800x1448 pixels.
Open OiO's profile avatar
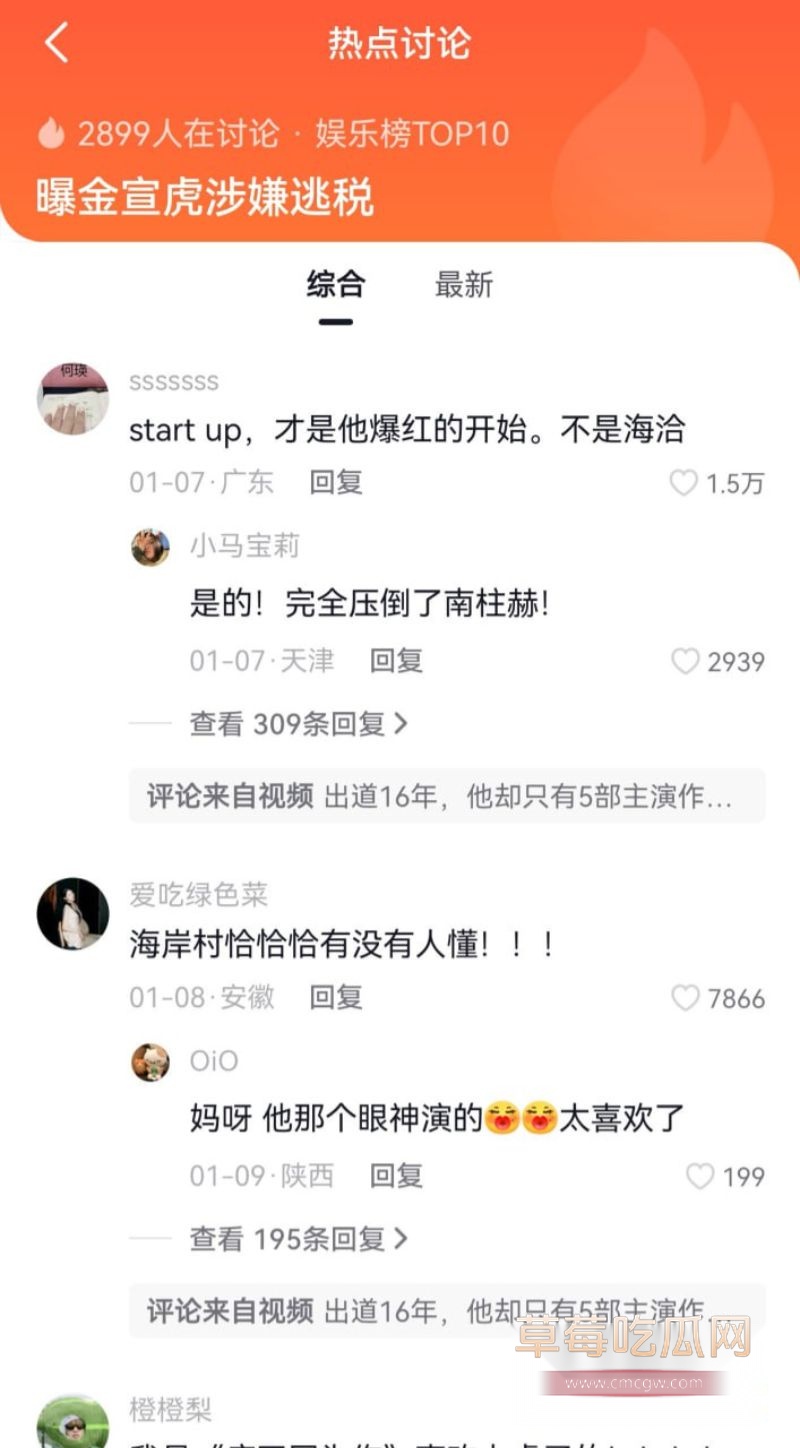coord(151,1063)
